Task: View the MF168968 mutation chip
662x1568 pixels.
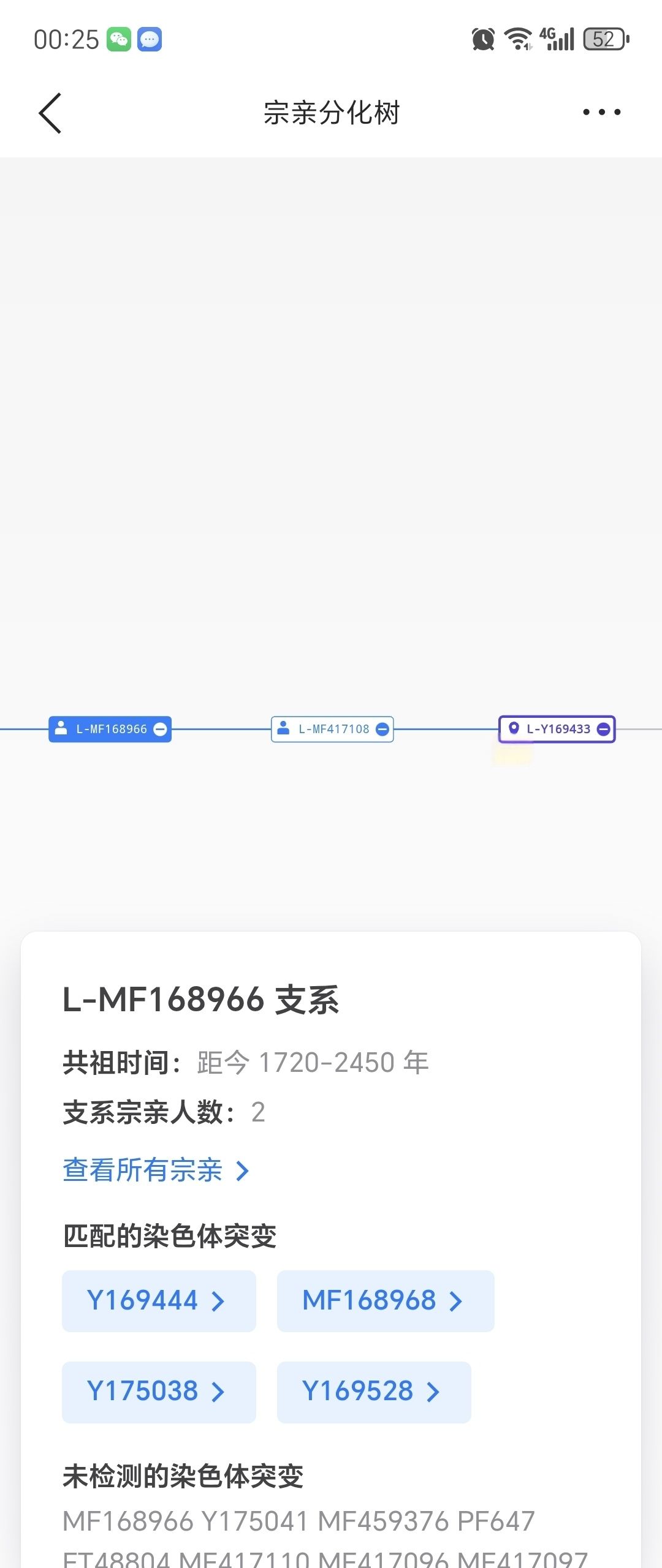Action: tap(385, 1300)
